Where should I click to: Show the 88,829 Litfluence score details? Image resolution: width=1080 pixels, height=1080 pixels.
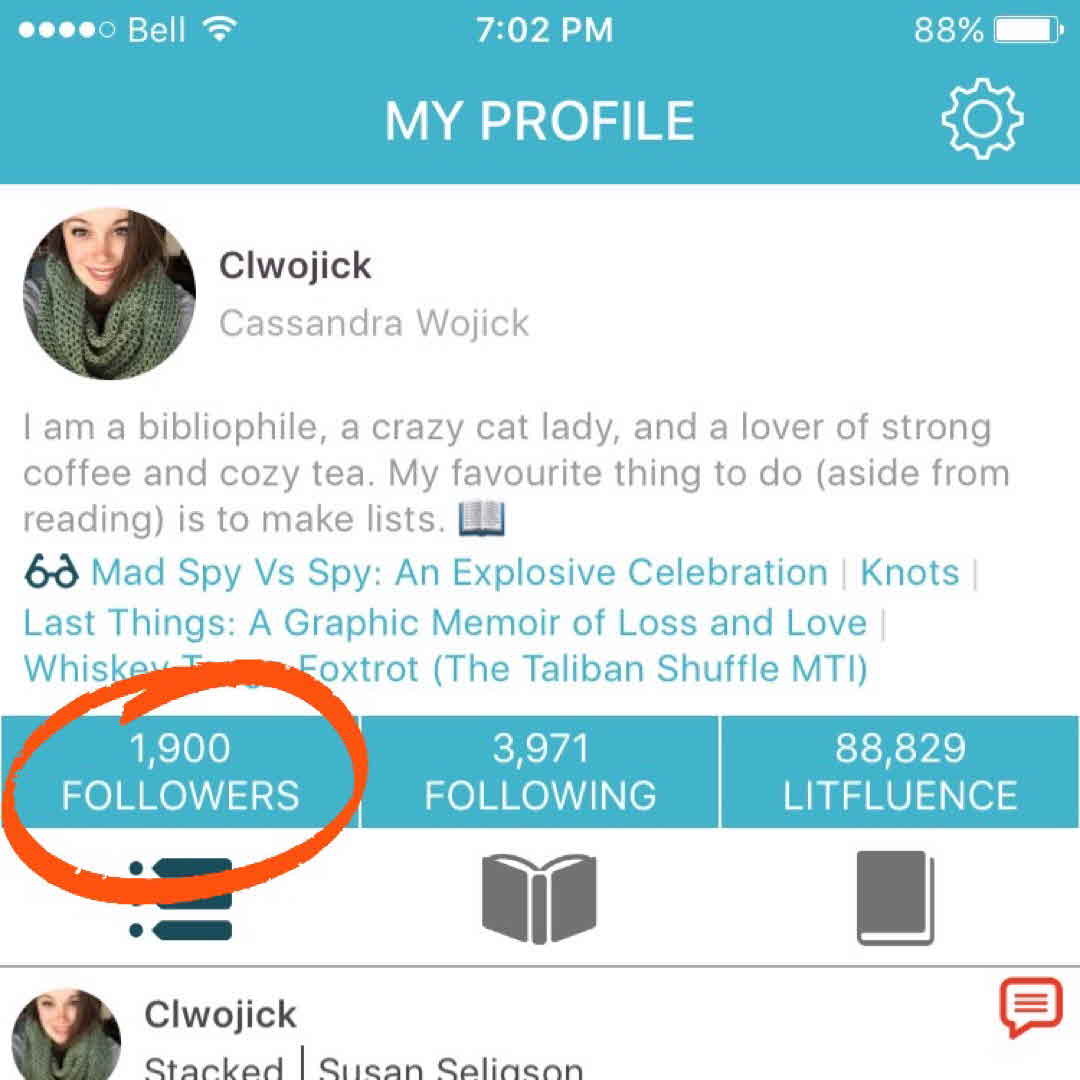point(900,772)
